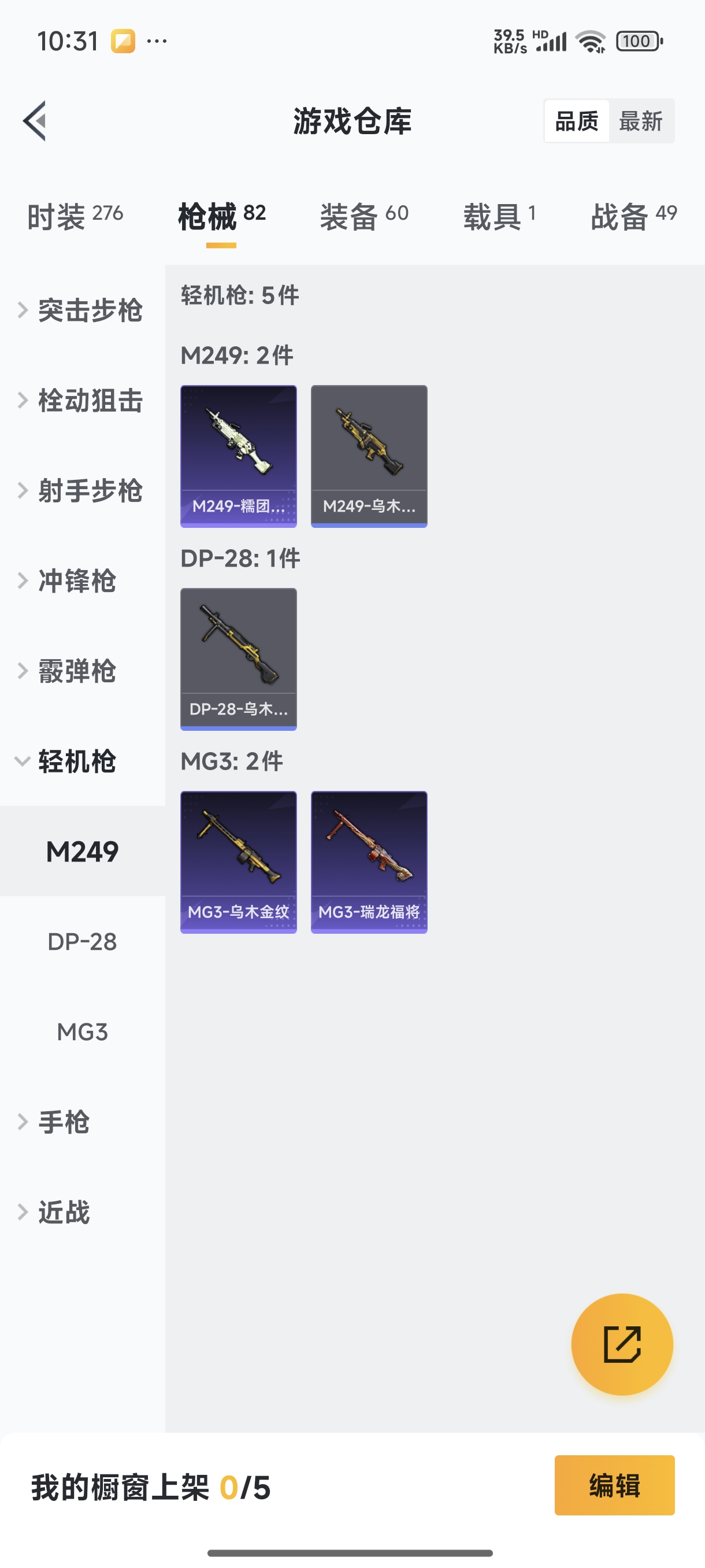Expand the 霰弹枪 category
This screenshot has height=1568, width=705.
[x=83, y=671]
